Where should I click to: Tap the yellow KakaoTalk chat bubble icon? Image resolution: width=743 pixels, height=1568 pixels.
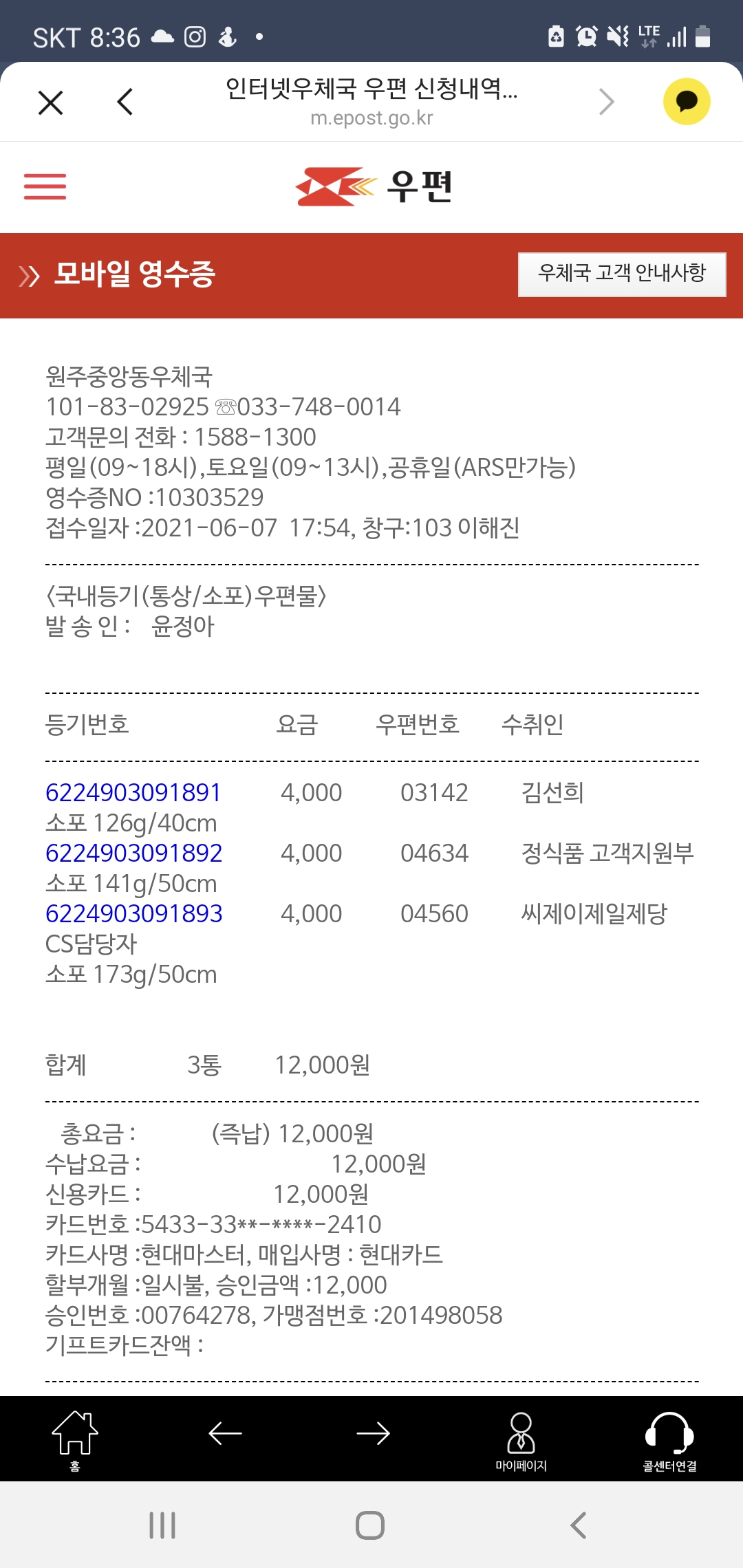point(686,102)
